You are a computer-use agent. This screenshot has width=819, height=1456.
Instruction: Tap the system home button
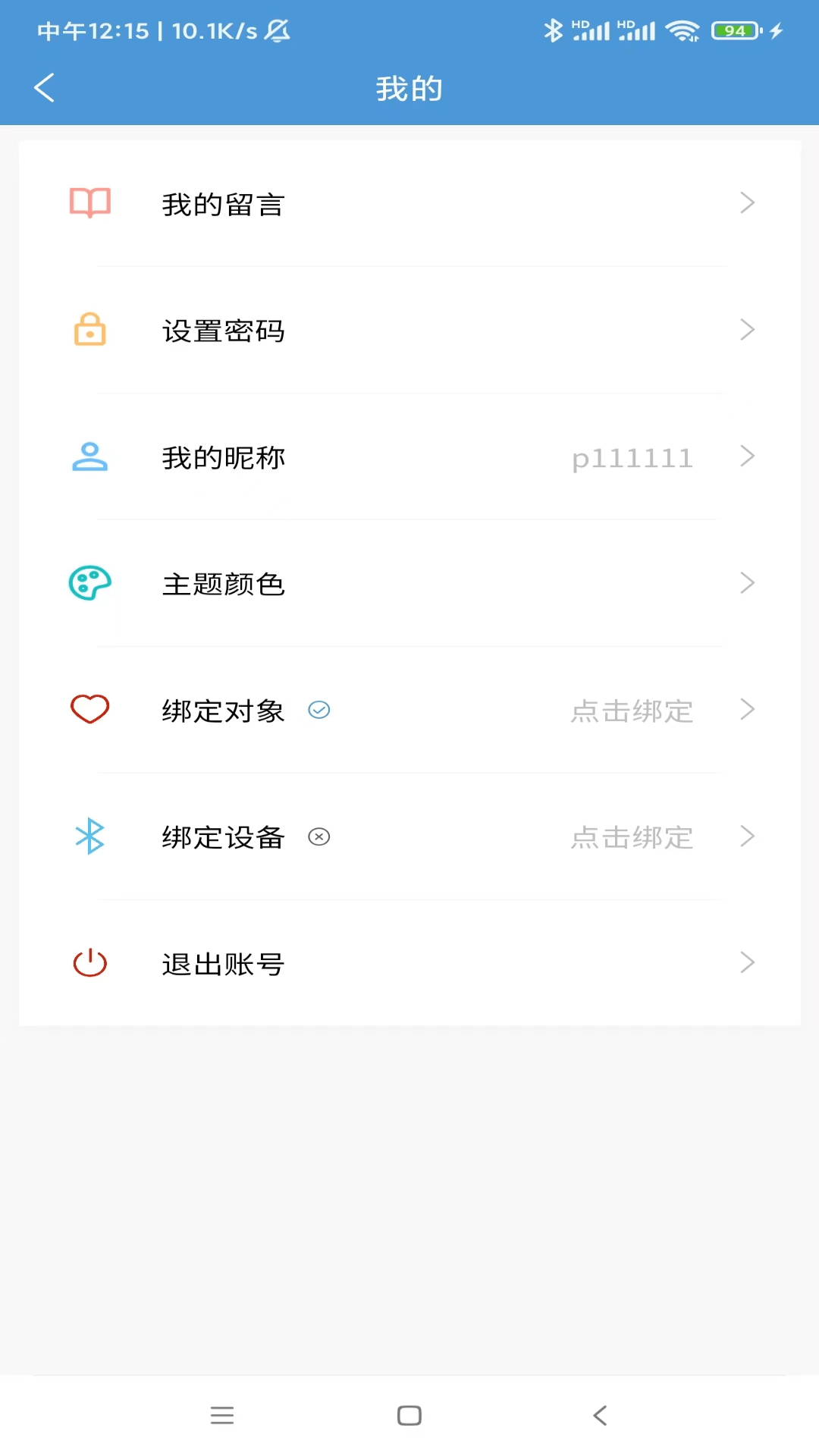pyautogui.click(x=409, y=1415)
